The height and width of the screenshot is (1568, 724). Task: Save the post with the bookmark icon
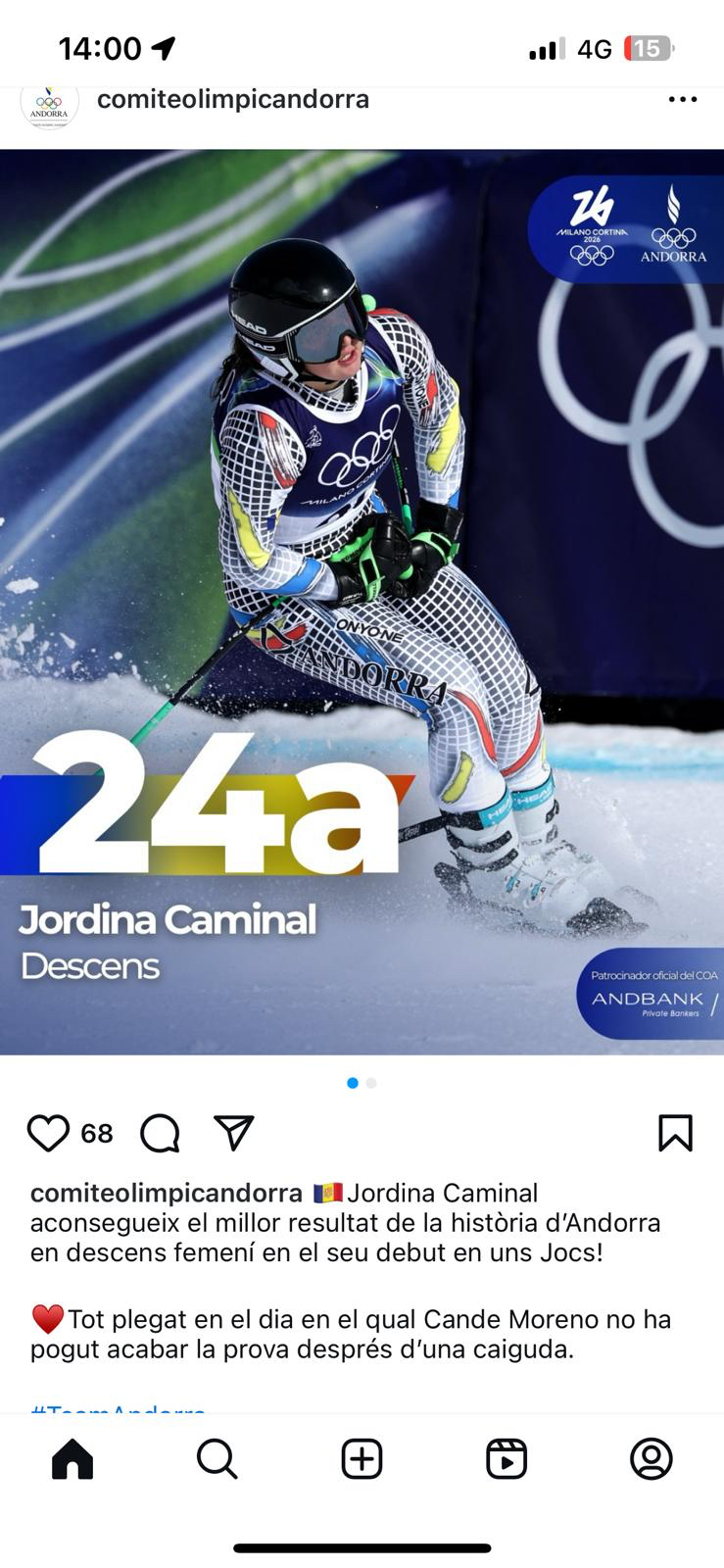pyautogui.click(x=675, y=1133)
